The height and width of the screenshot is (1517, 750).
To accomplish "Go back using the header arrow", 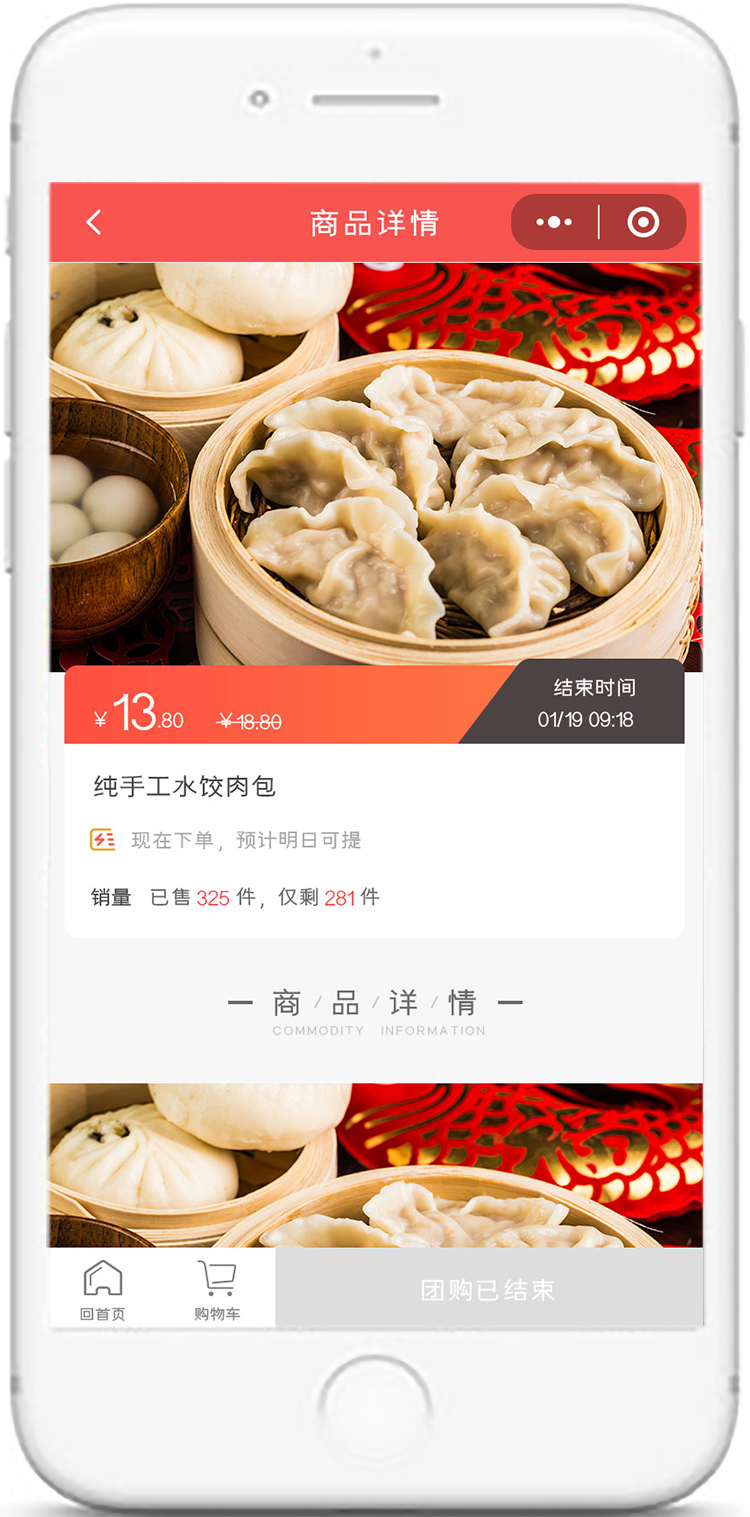I will [x=94, y=222].
